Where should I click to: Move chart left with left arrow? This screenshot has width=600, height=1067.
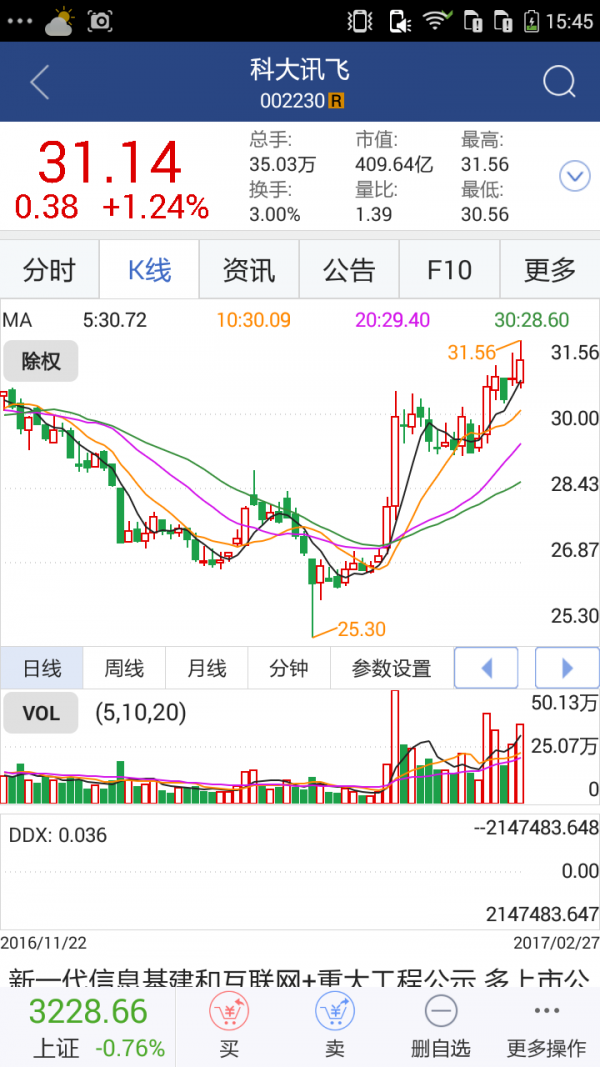pyautogui.click(x=487, y=667)
